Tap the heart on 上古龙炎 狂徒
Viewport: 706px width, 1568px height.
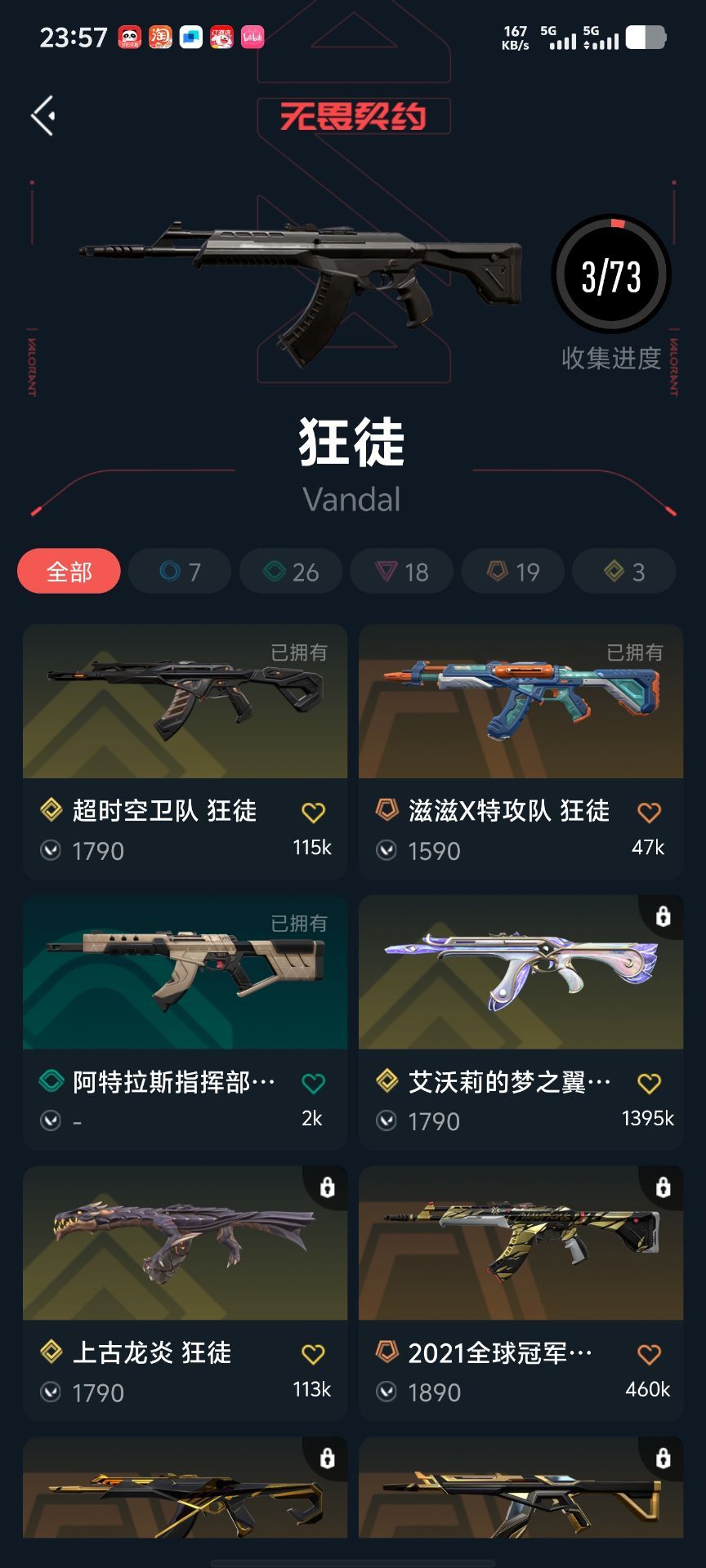tap(314, 1354)
